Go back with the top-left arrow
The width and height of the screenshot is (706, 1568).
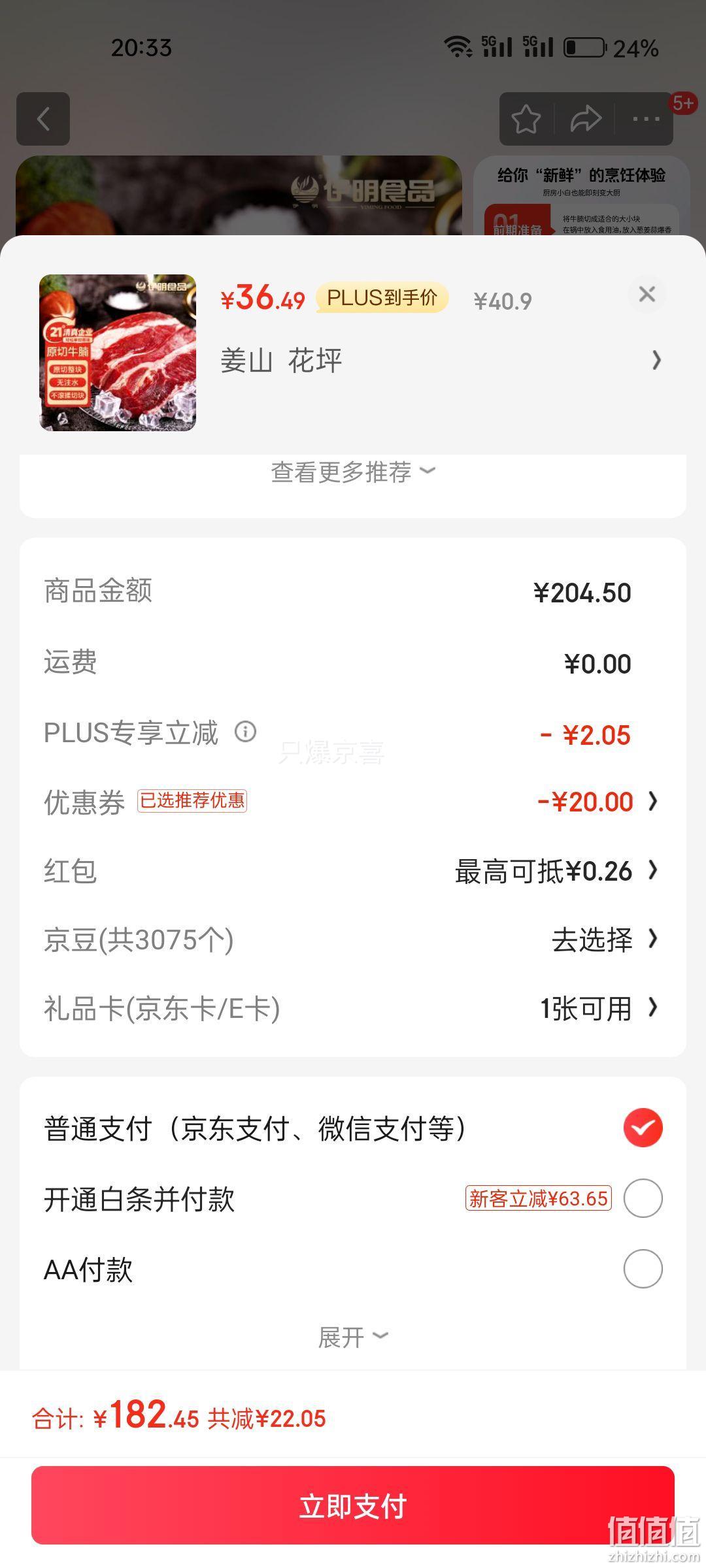point(43,119)
